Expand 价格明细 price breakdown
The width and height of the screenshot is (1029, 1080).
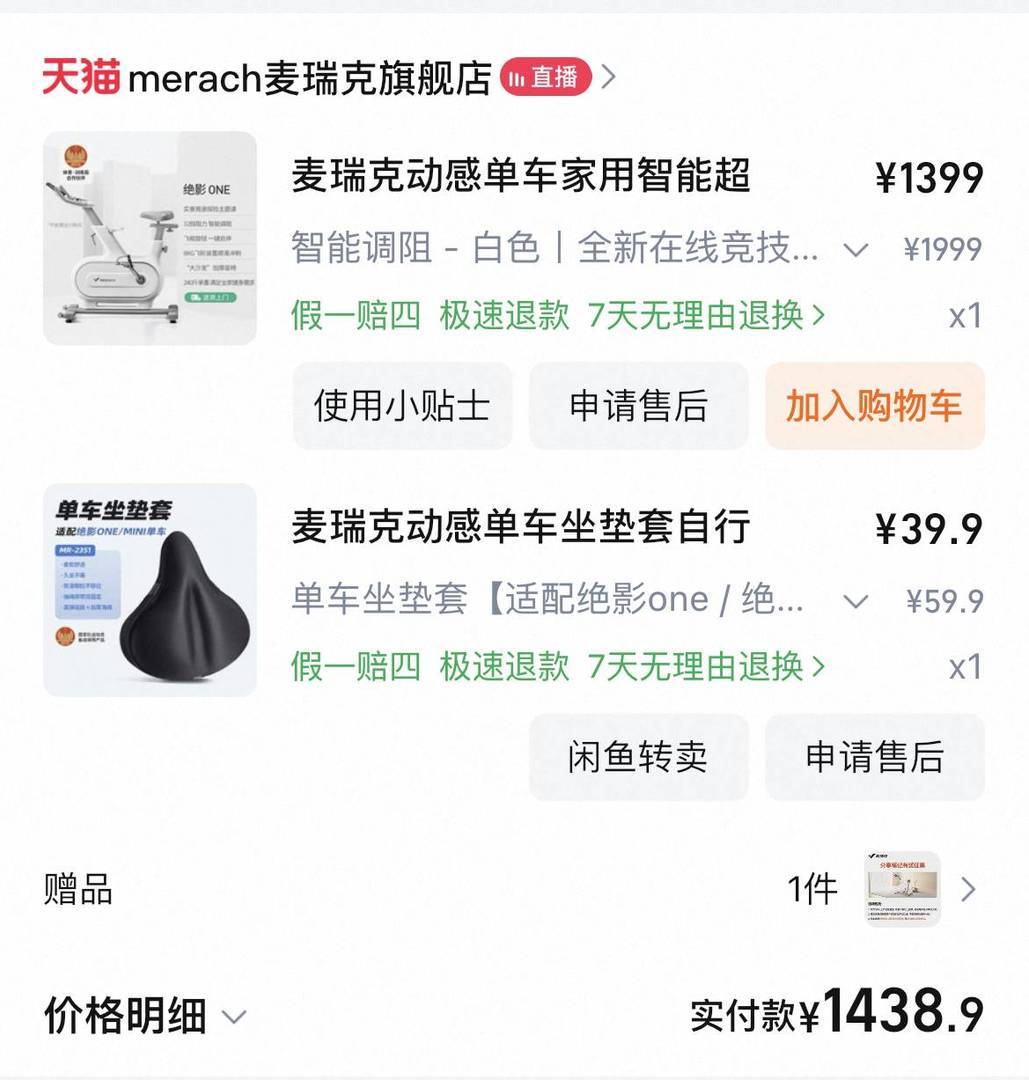pos(145,1017)
